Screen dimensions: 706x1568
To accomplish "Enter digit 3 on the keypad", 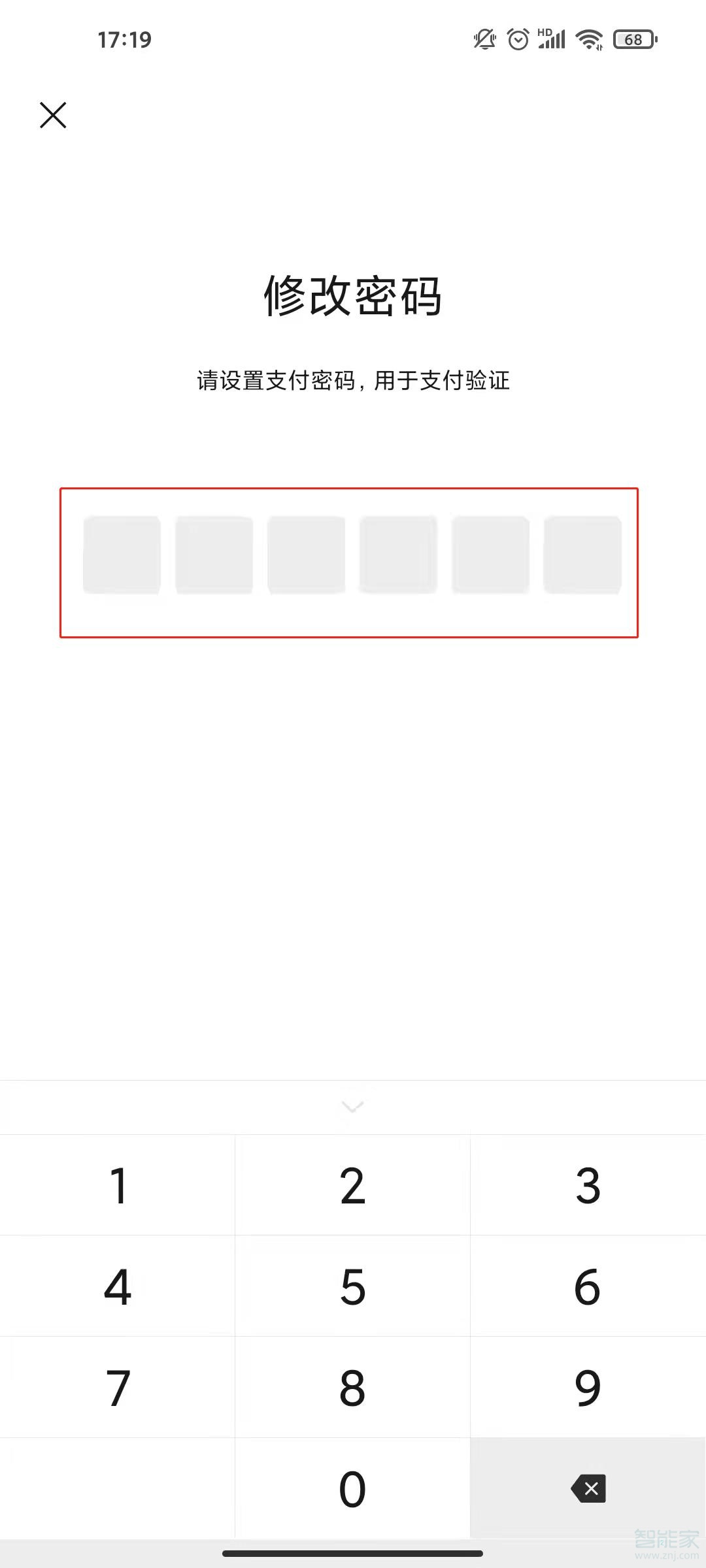I will (x=588, y=1185).
